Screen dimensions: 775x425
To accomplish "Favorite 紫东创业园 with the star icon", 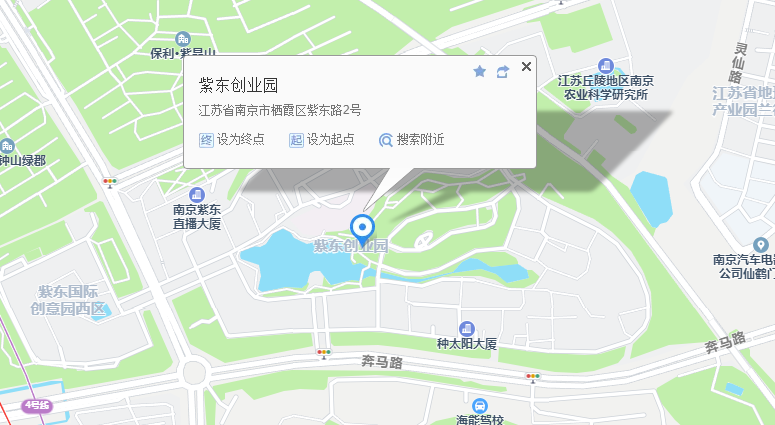I will (479, 71).
